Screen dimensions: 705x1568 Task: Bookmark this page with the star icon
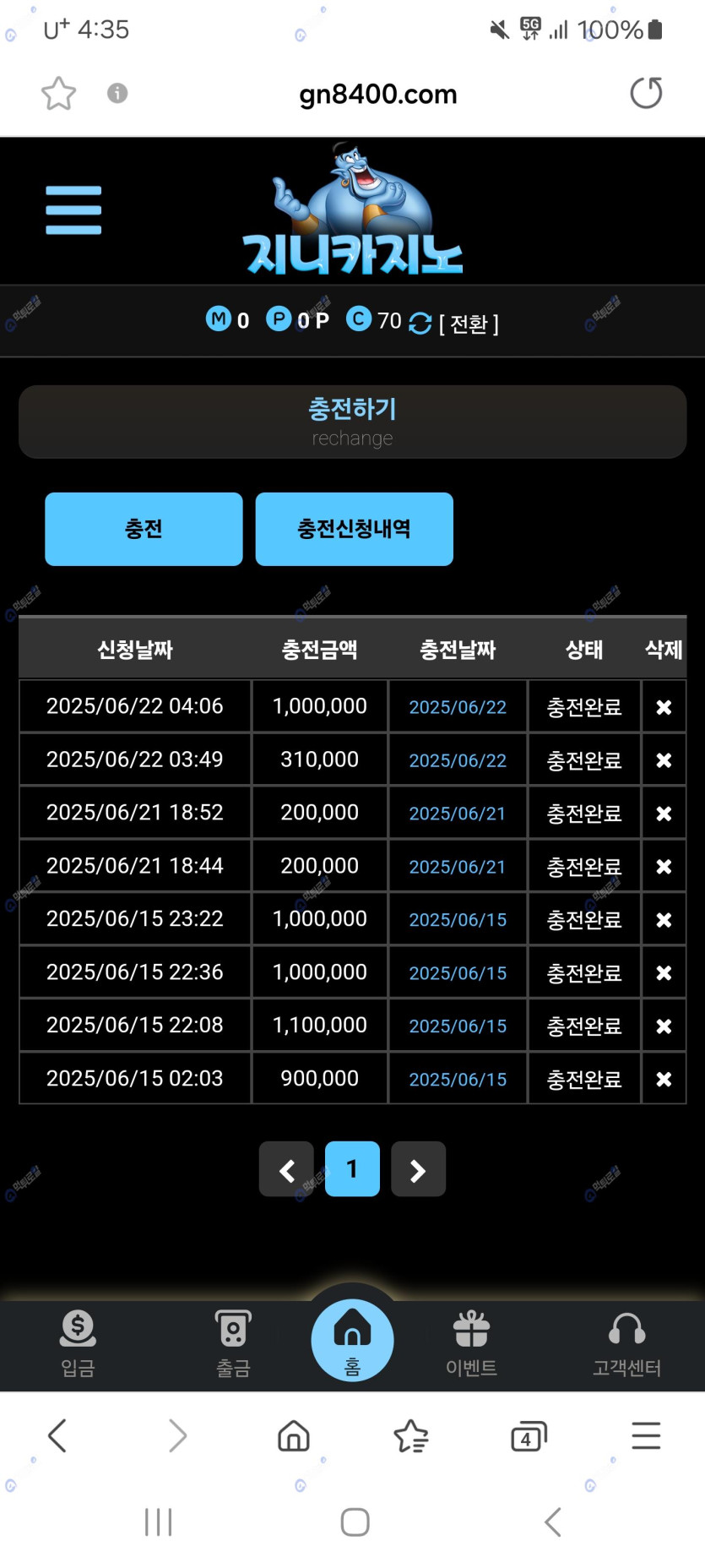click(58, 94)
